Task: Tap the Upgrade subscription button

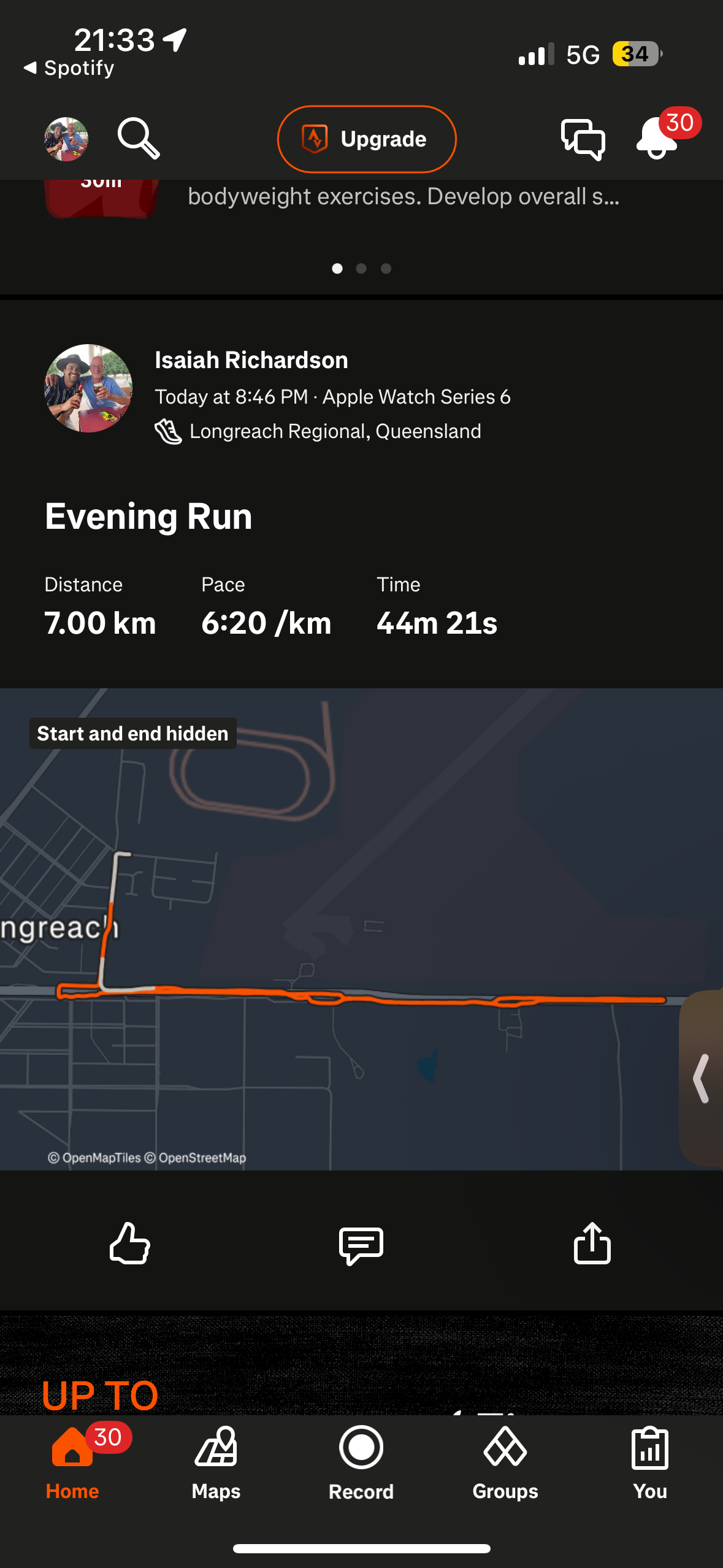Action: tap(367, 139)
